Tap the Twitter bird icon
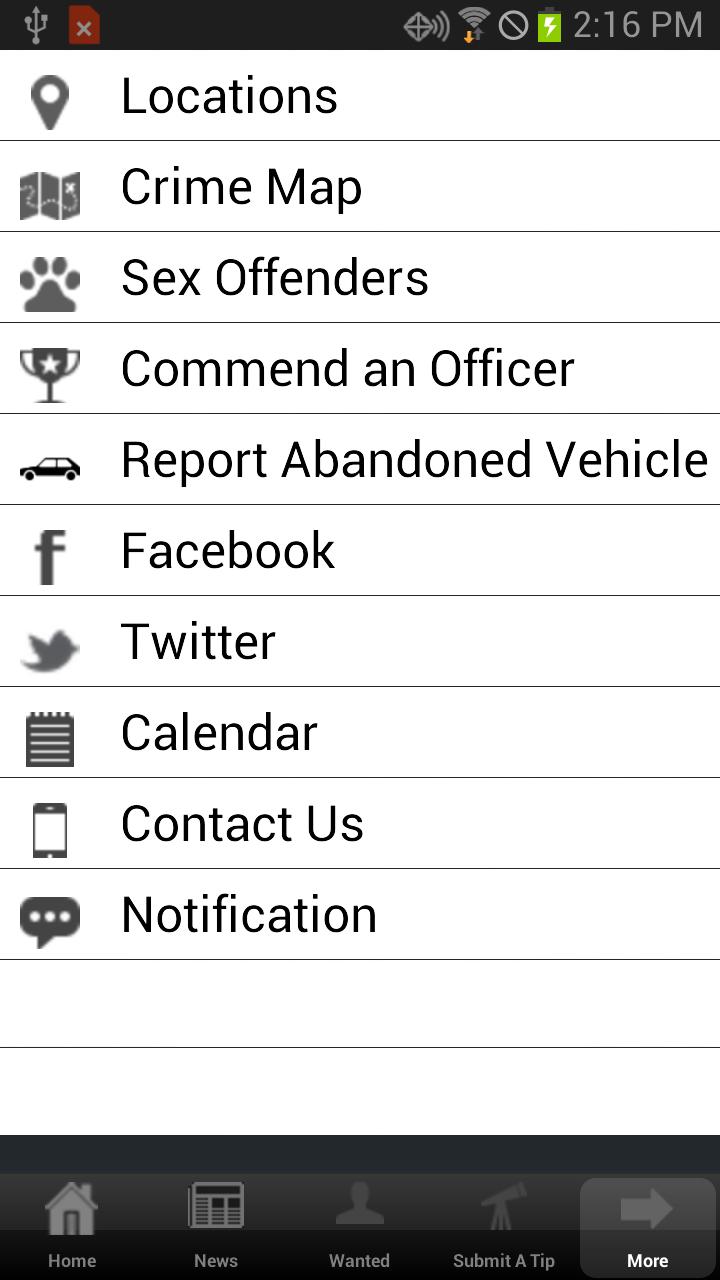This screenshot has height=1280, width=720. tap(49, 641)
